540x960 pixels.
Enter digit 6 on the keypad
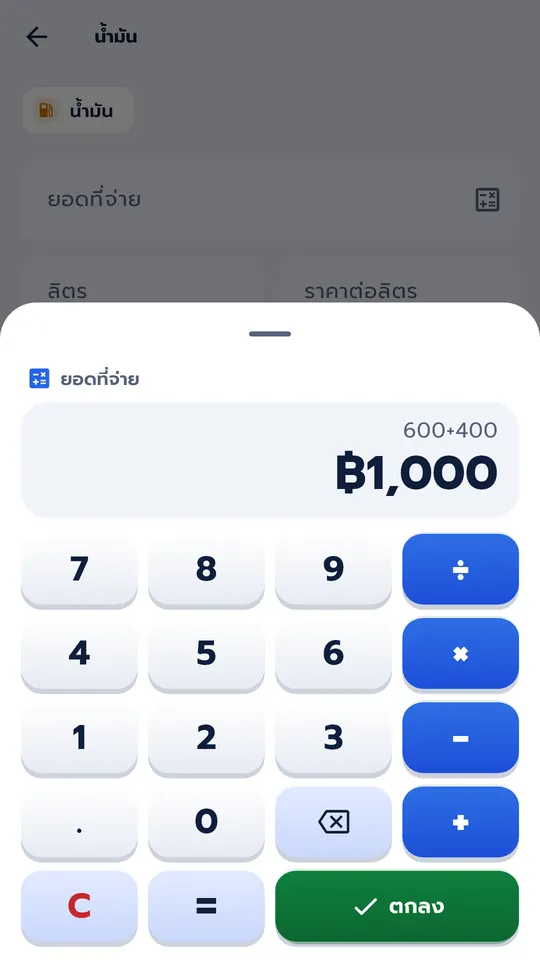coord(333,653)
